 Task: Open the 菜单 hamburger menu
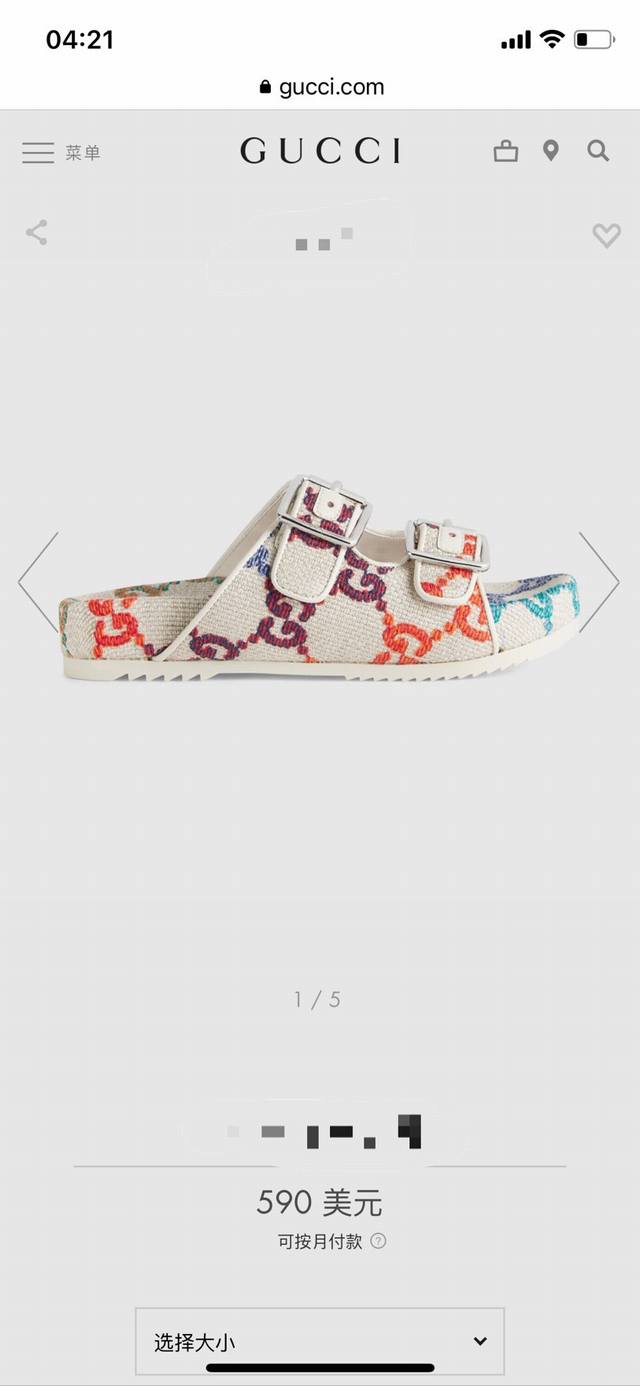coord(60,153)
